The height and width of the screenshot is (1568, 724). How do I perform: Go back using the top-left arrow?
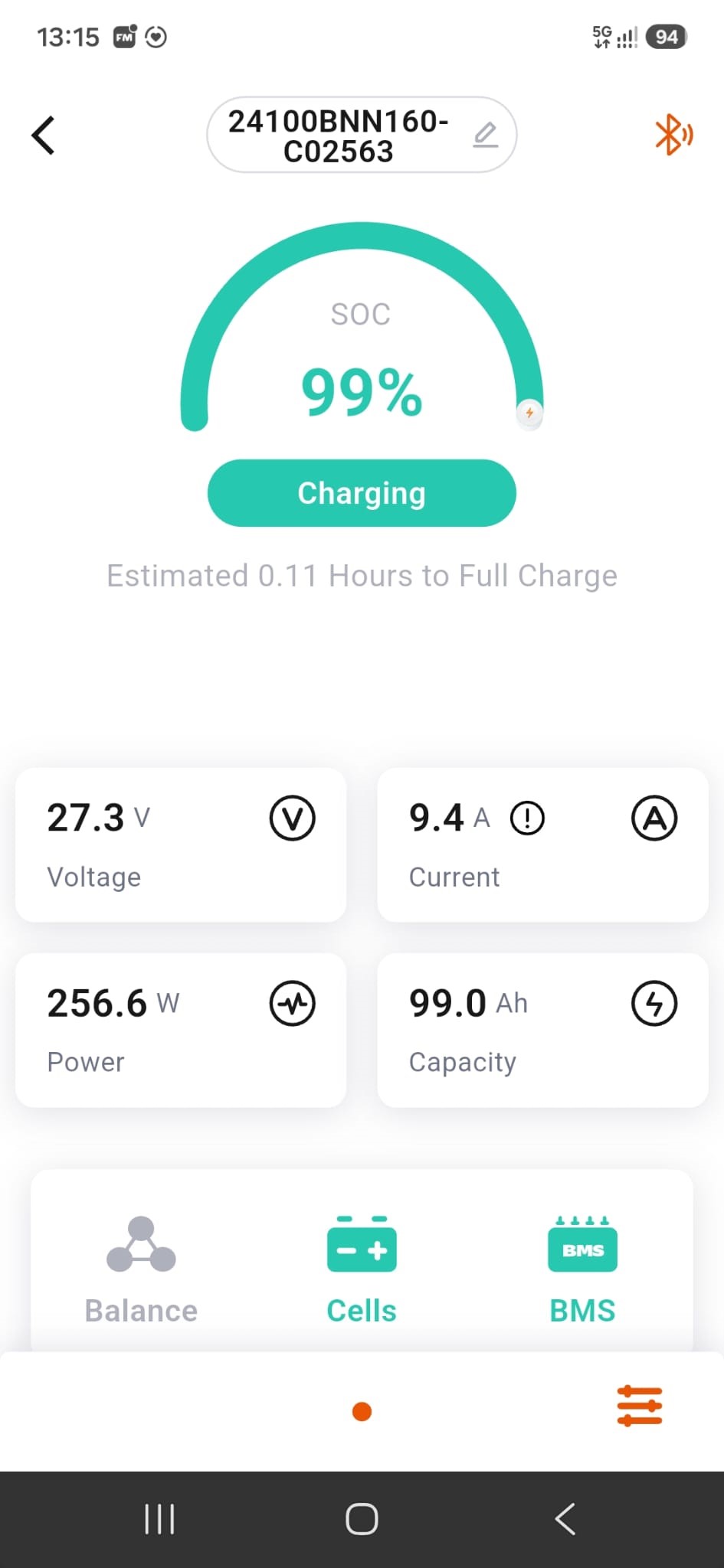(x=44, y=136)
